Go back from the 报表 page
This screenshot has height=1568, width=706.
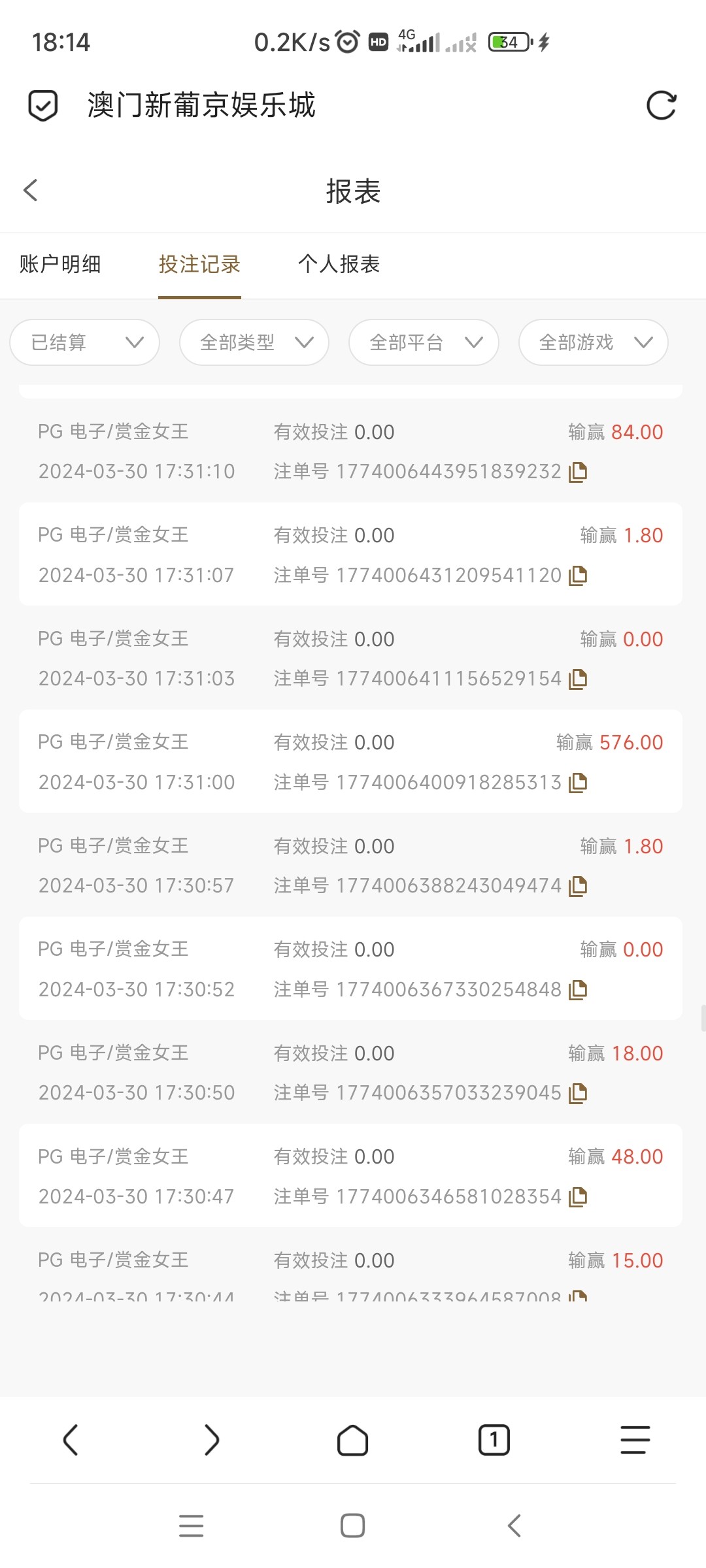31,191
